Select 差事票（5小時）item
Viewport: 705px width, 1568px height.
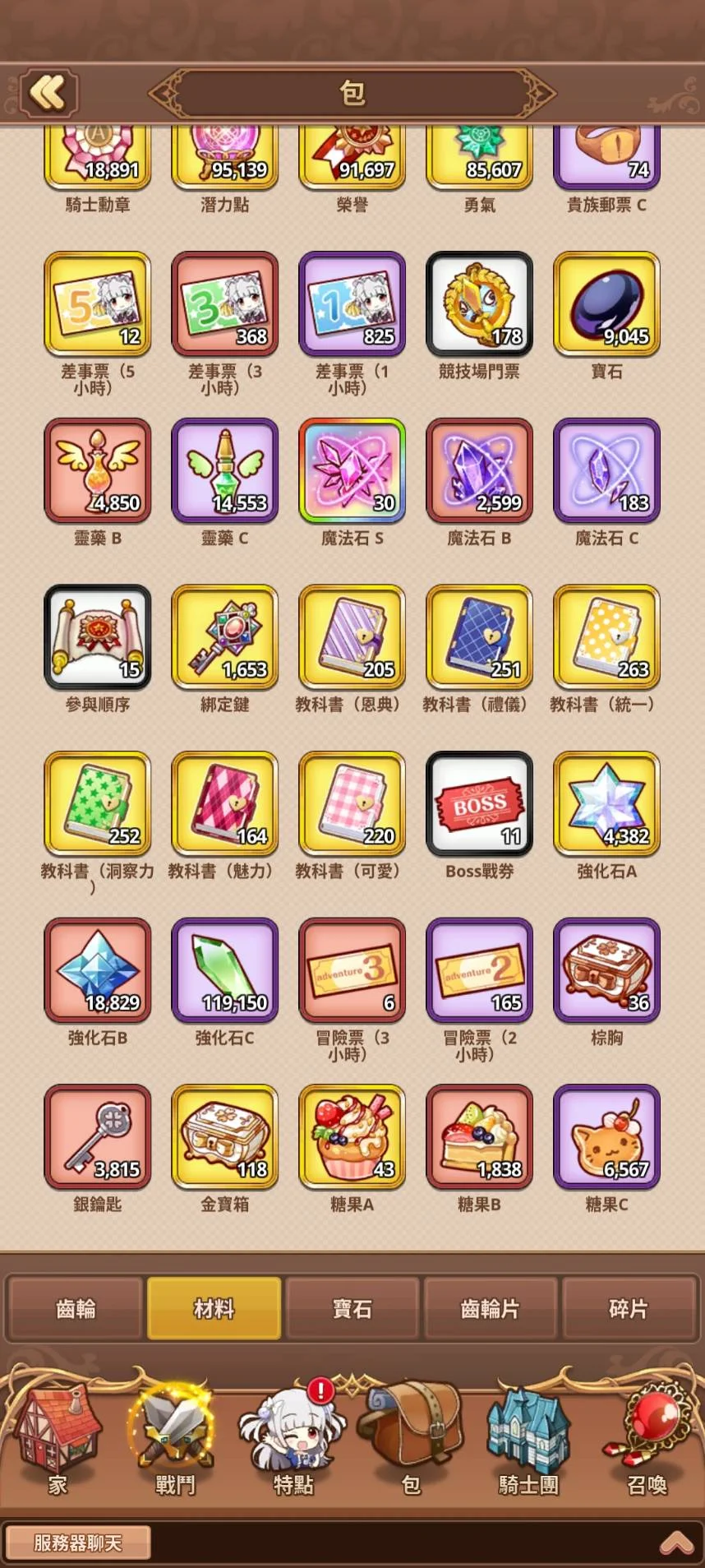[98, 305]
